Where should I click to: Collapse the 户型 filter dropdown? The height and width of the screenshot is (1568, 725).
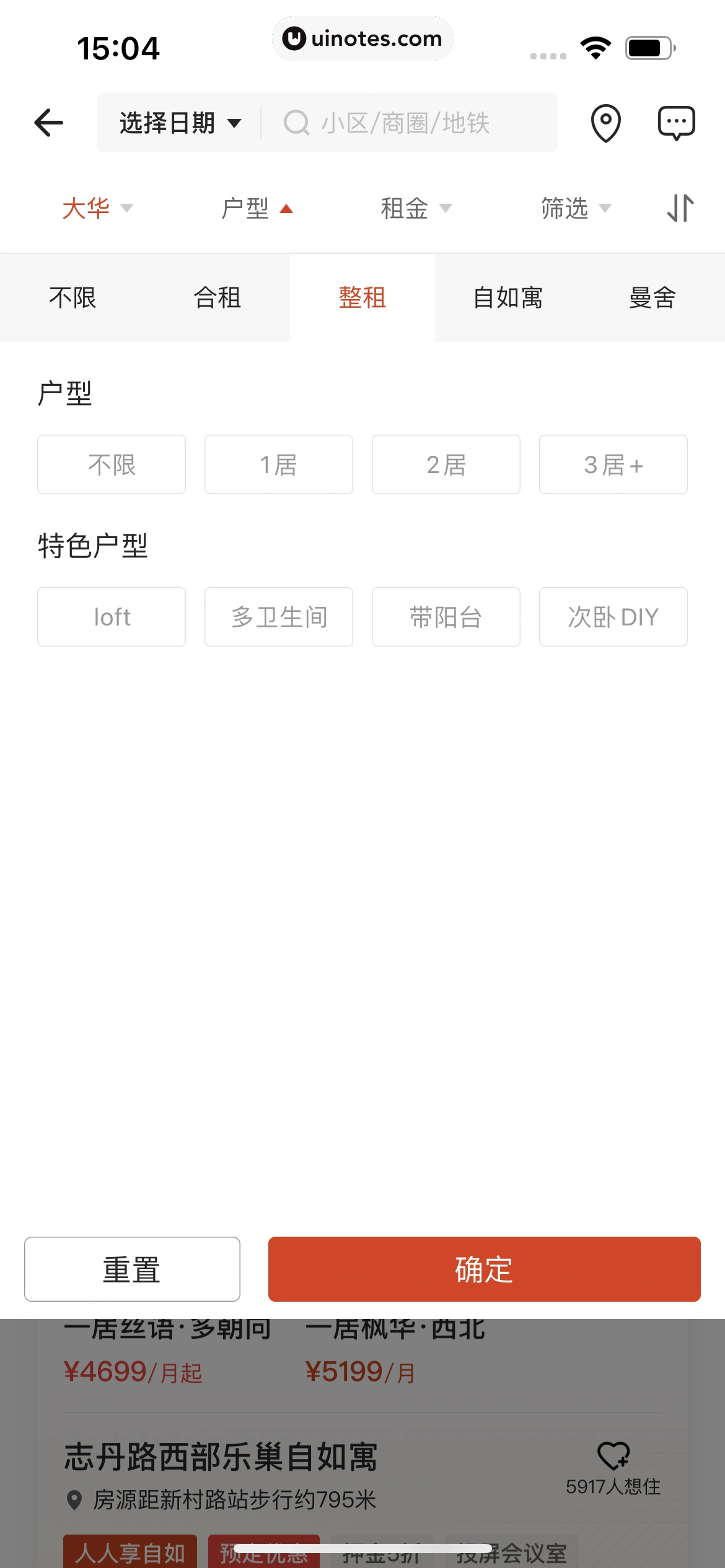(x=256, y=208)
